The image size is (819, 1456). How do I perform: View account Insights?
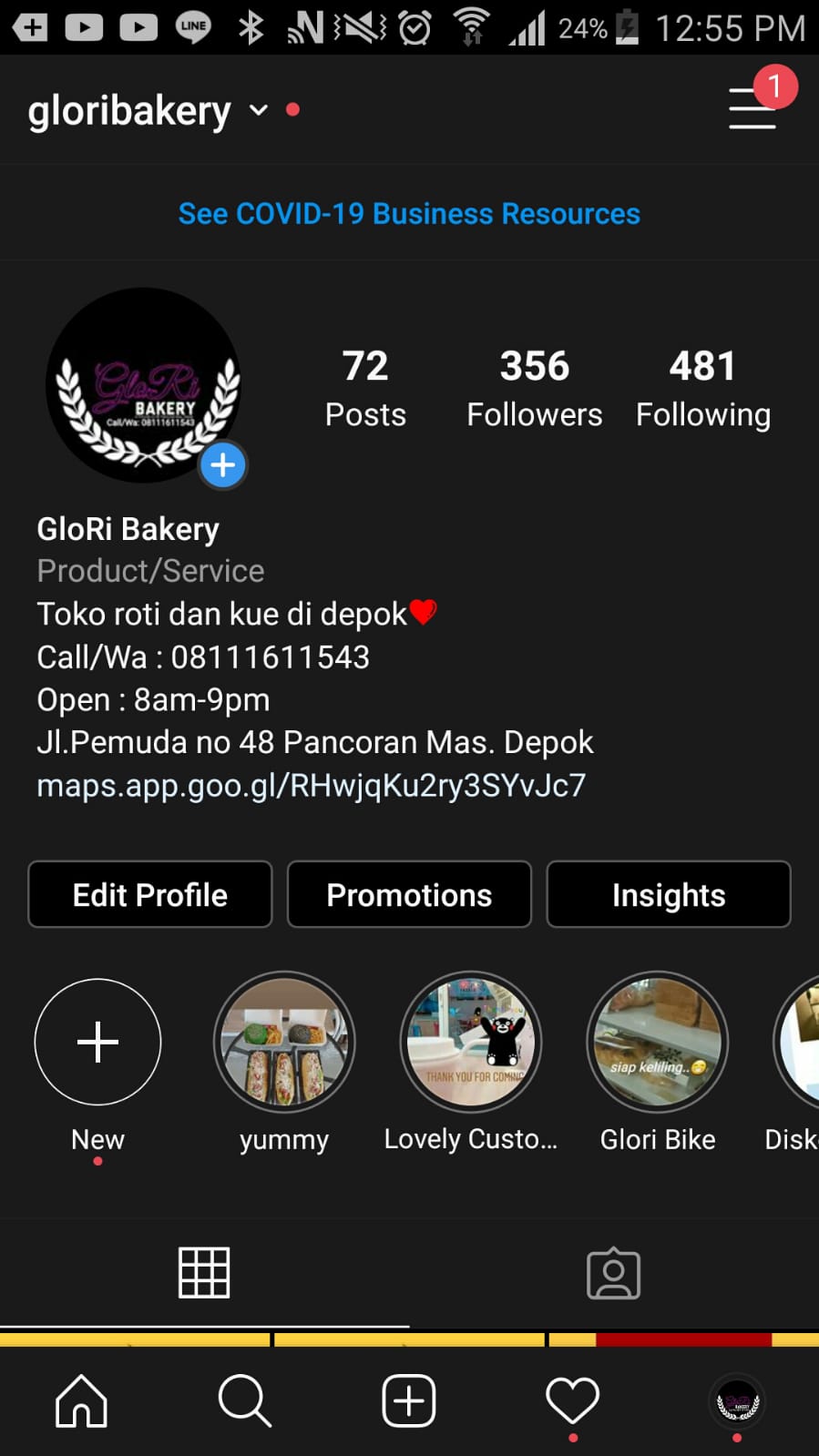[669, 895]
